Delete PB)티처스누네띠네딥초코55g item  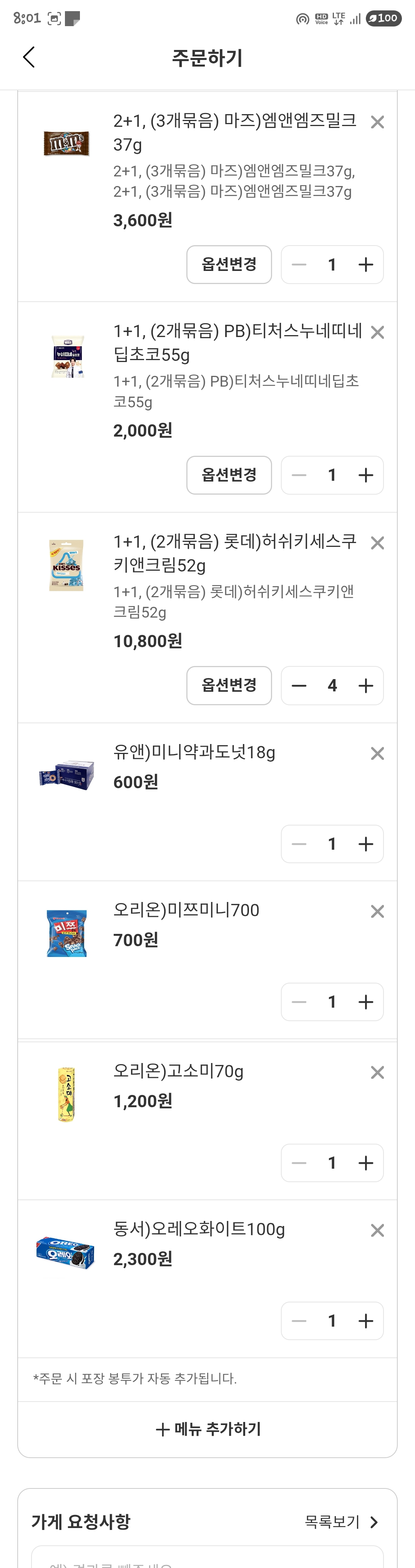point(377,332)
